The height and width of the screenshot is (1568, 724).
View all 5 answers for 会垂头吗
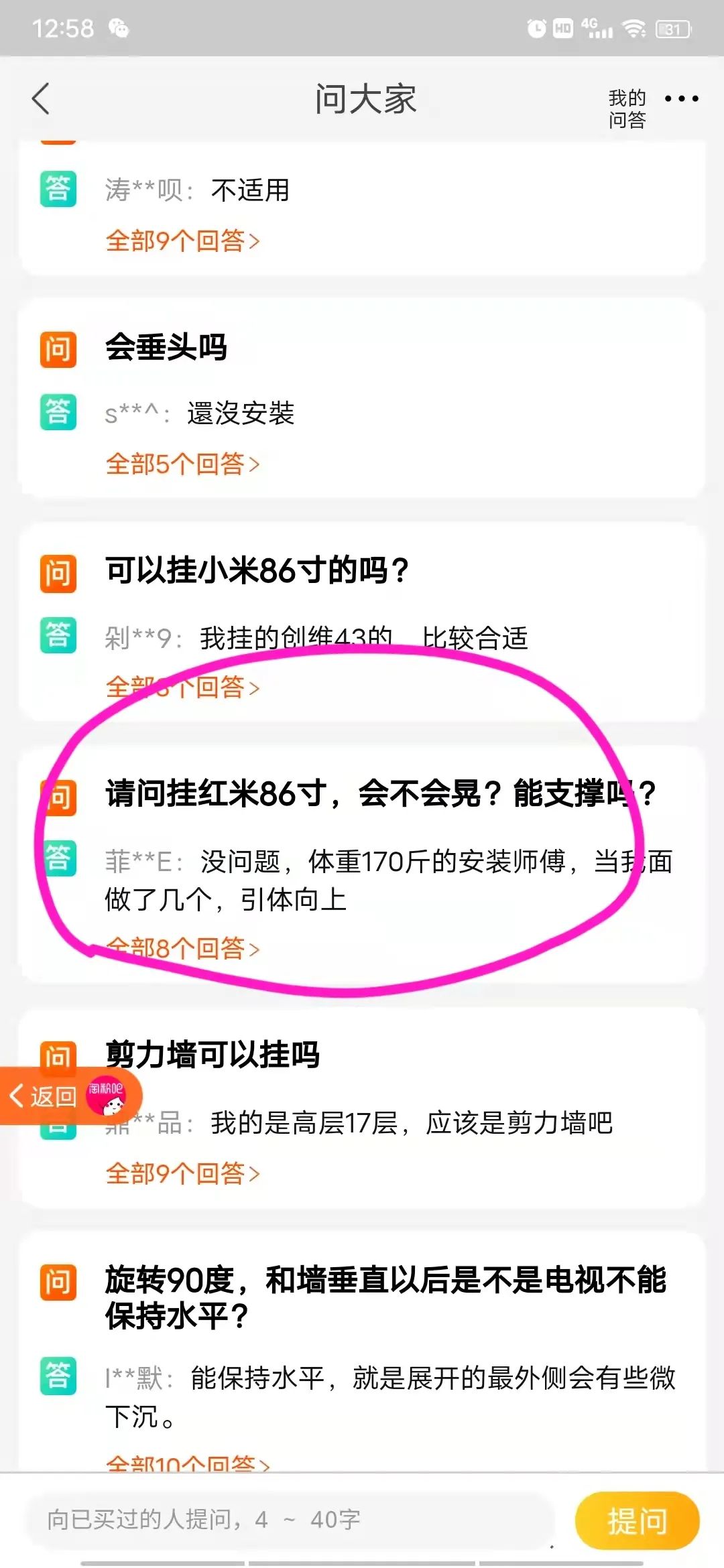pyautogui.click(x=182, y=464)
